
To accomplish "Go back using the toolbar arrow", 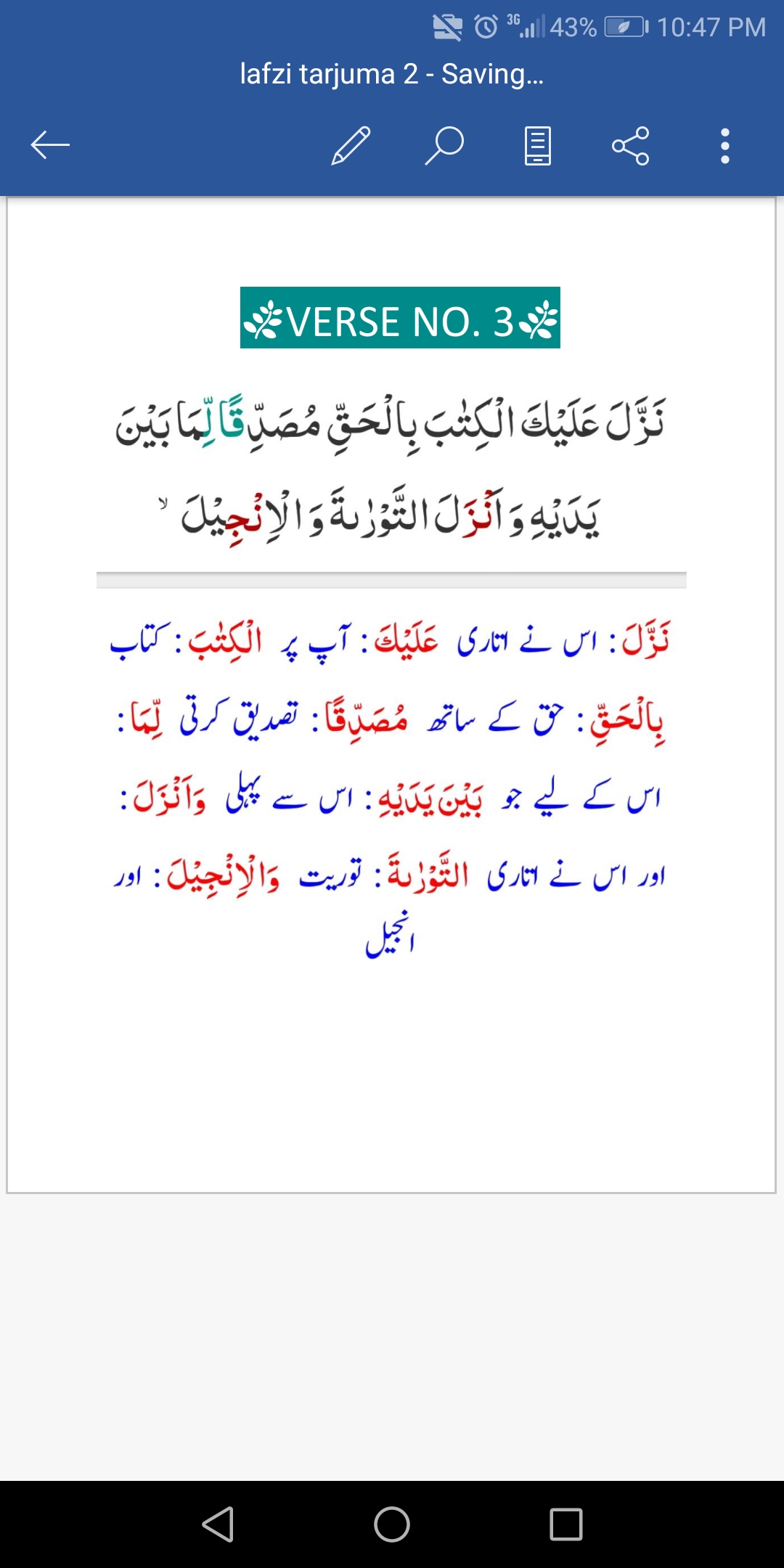I will click(x=50, y=145).
